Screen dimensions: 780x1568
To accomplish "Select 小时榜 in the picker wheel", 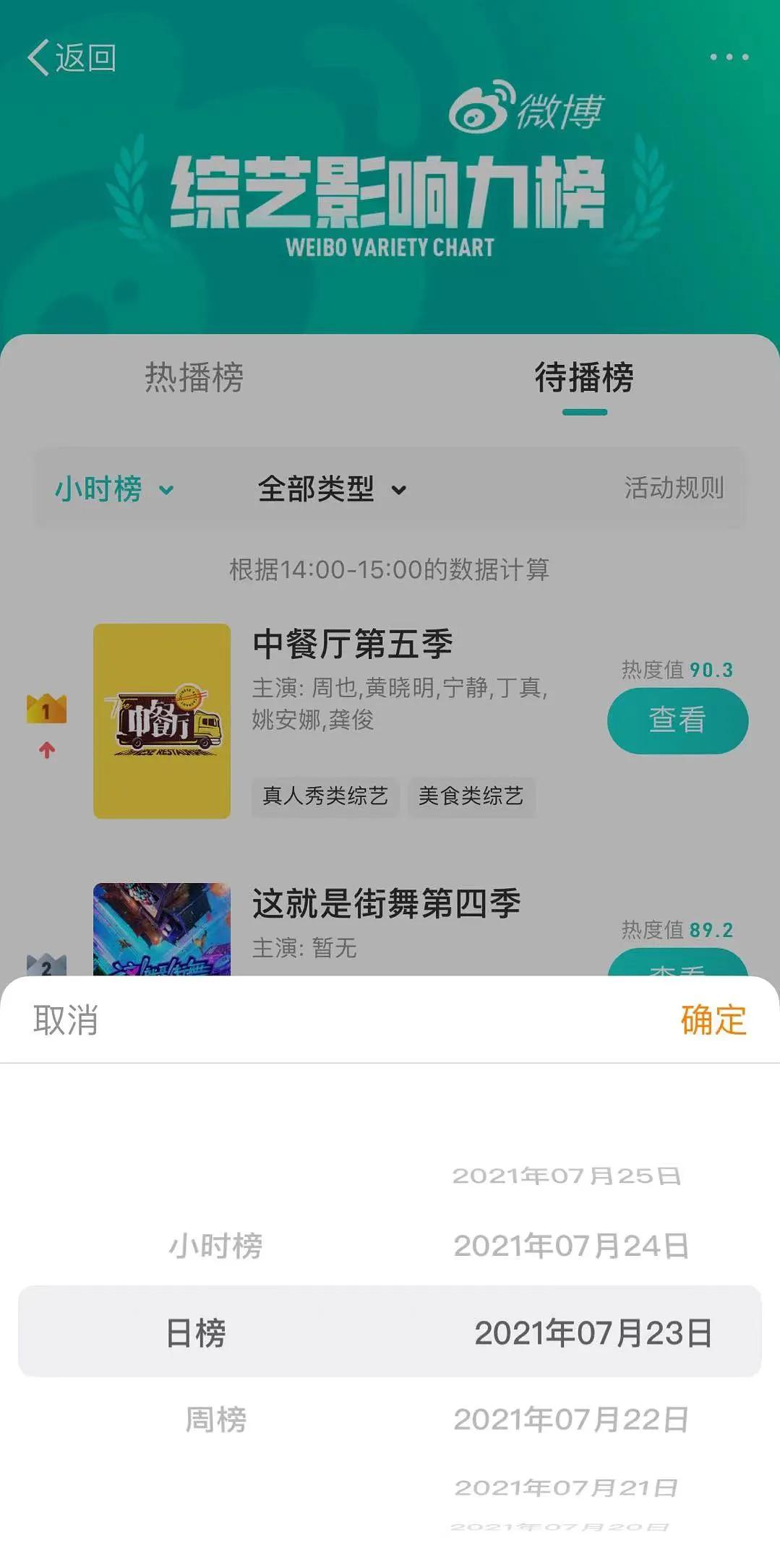I will [x=215, y=1246].
